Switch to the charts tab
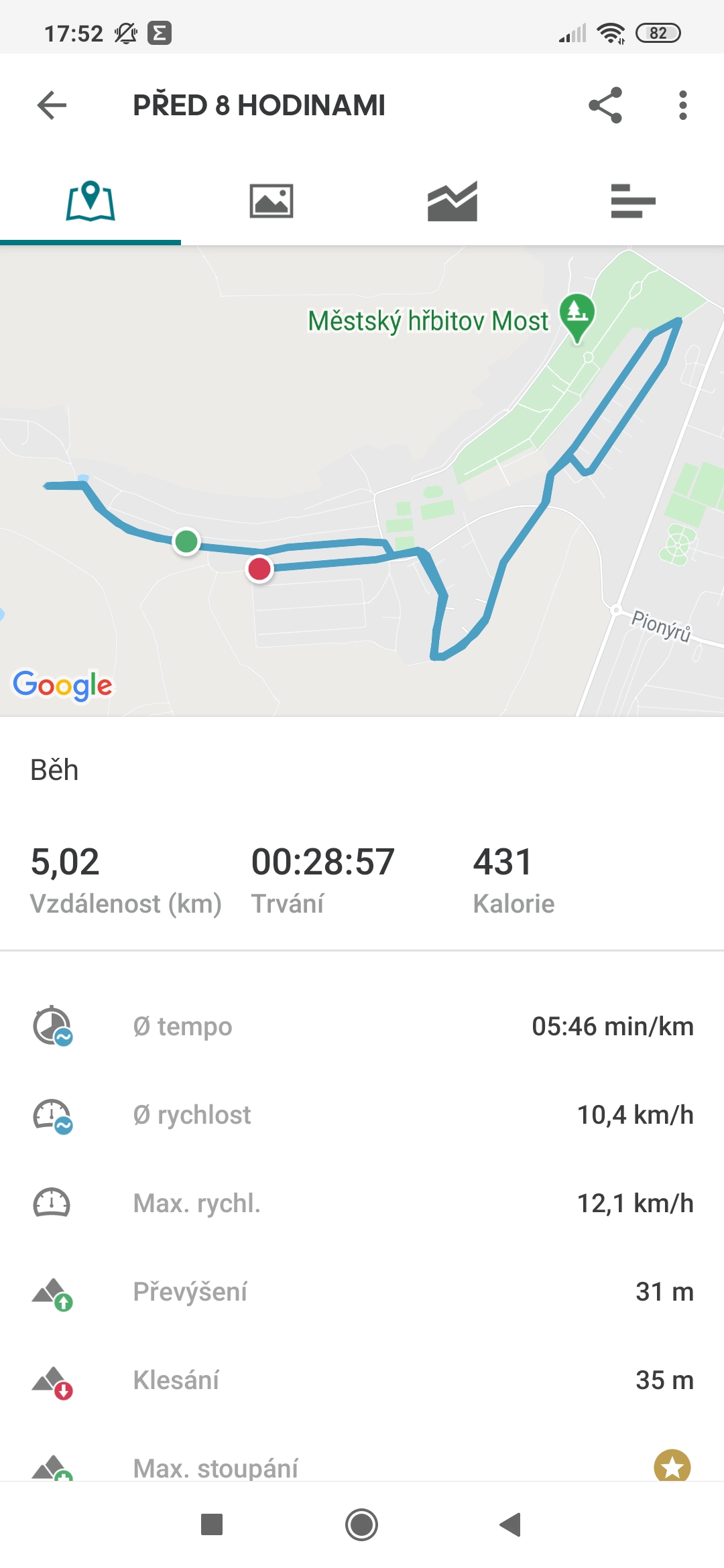The image size is (724, 1568). [452, 200]
